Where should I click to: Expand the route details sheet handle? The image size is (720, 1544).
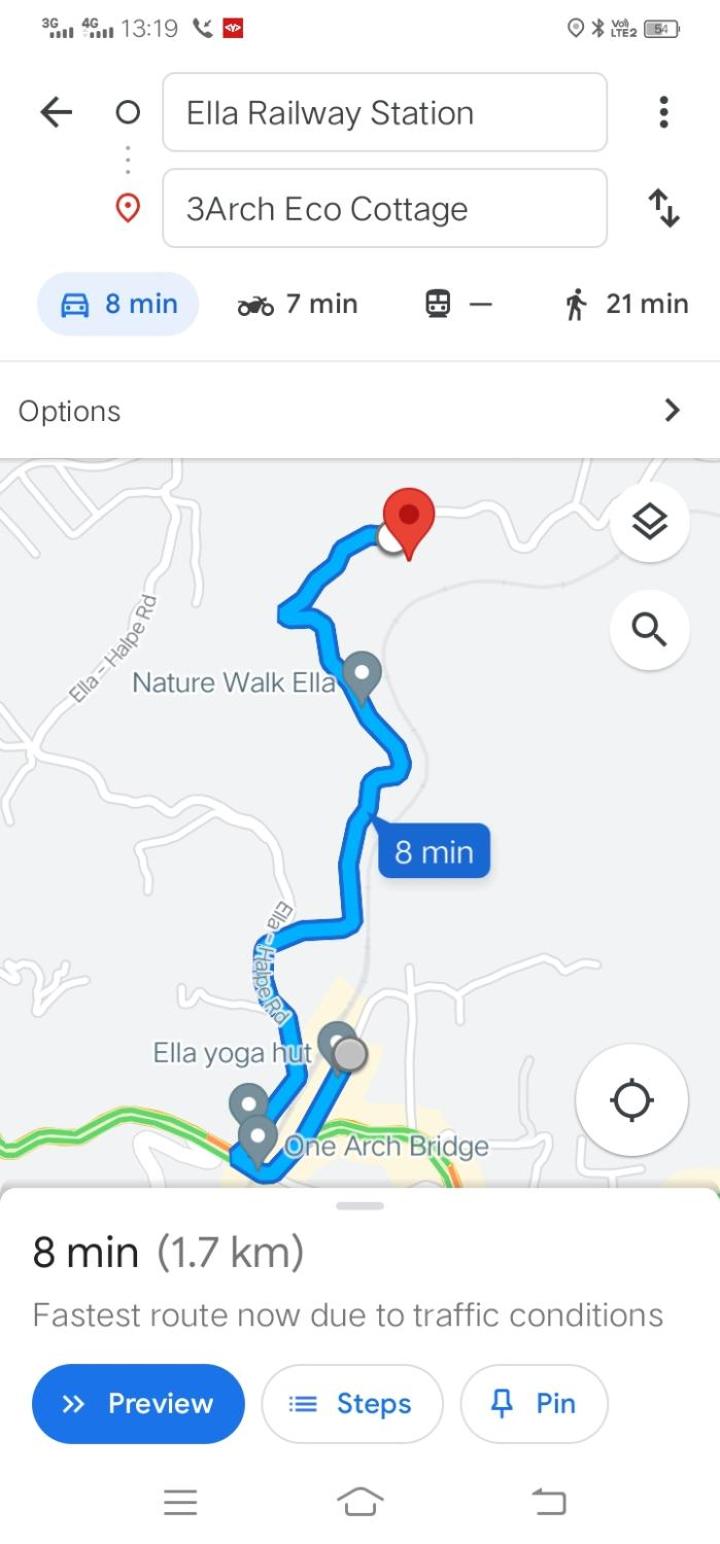(x=360, y=1206)
